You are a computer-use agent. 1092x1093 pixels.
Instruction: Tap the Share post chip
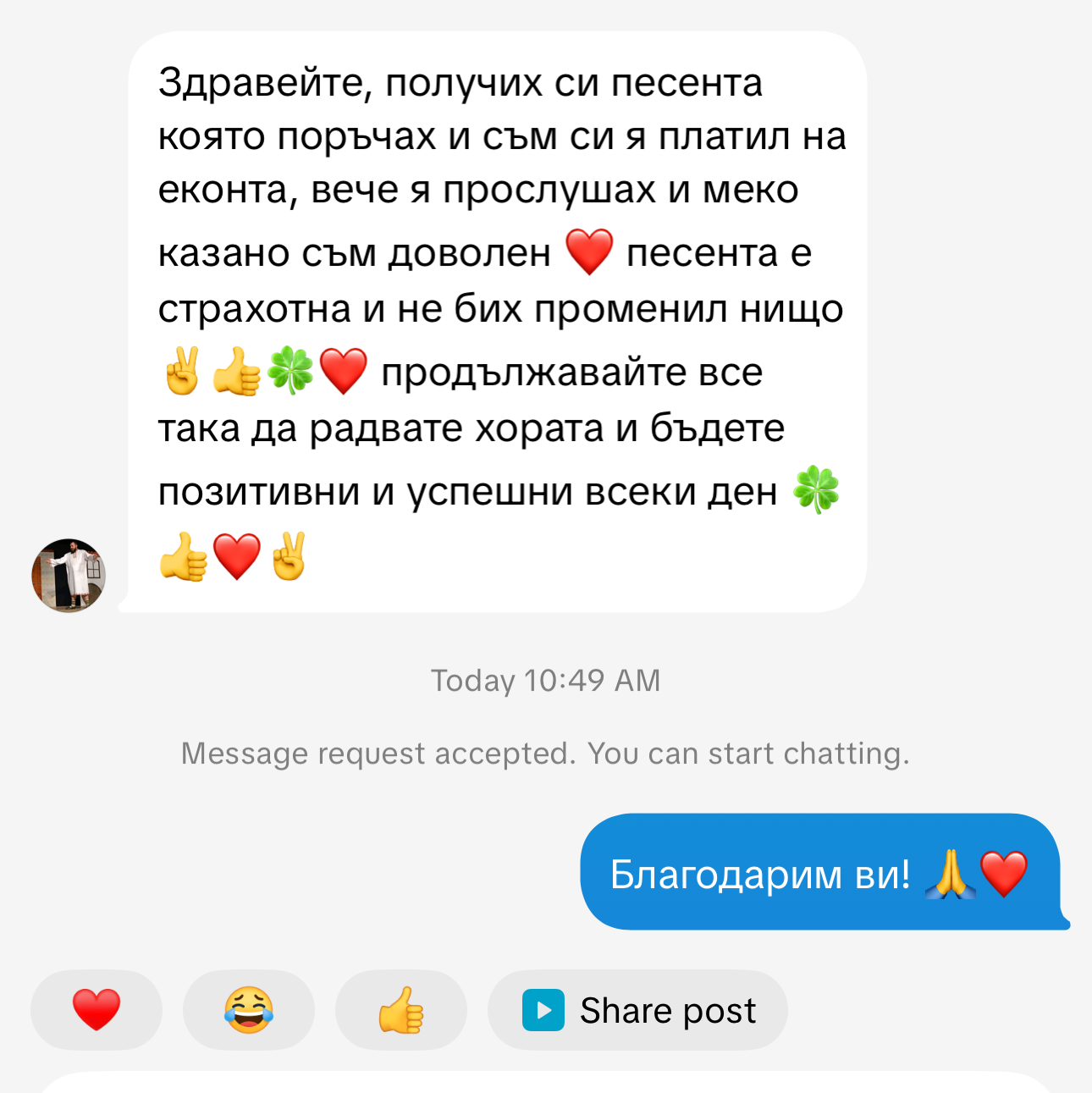(x=638, y=1010)
